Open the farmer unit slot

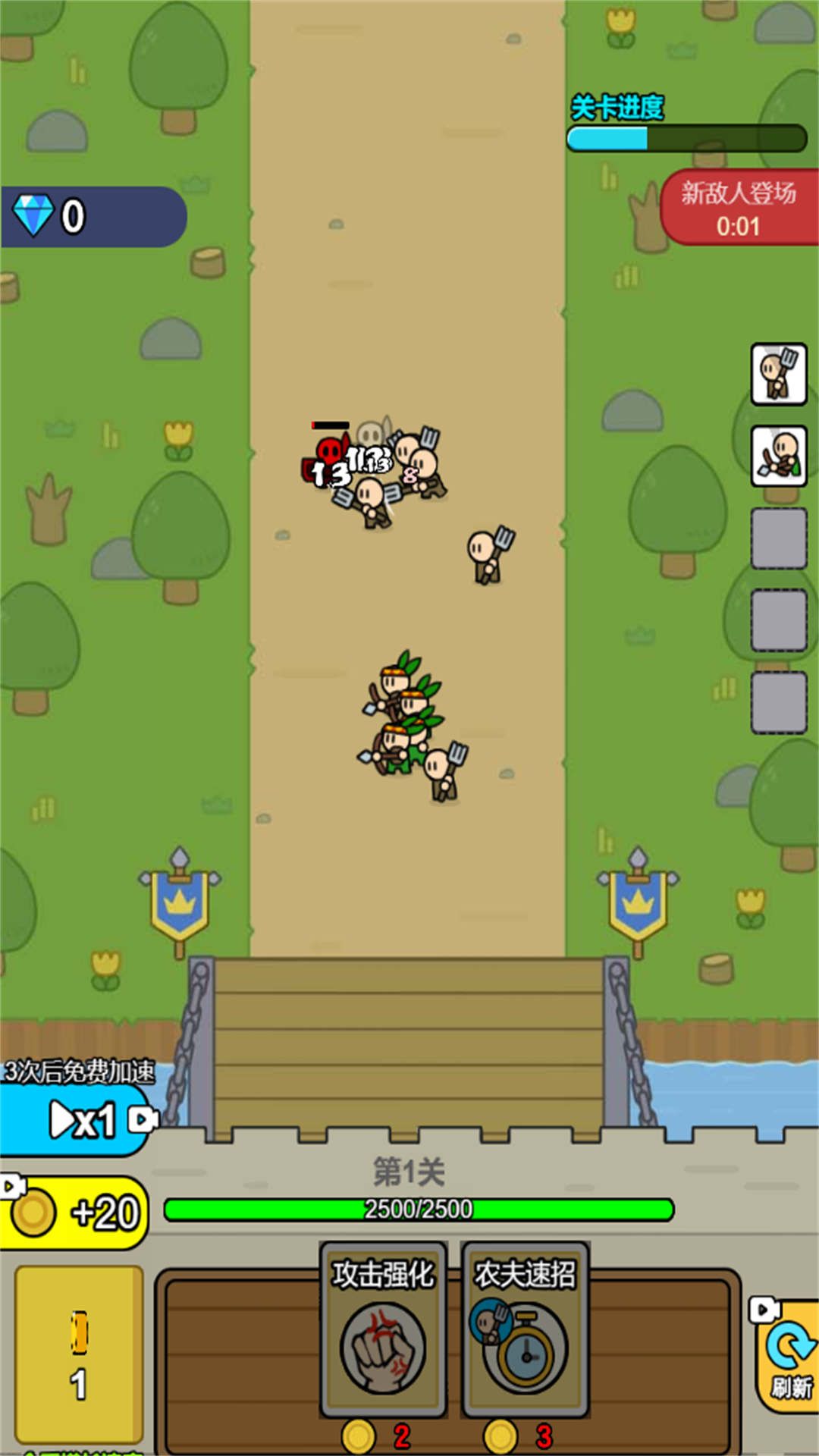tap(778, 373)
